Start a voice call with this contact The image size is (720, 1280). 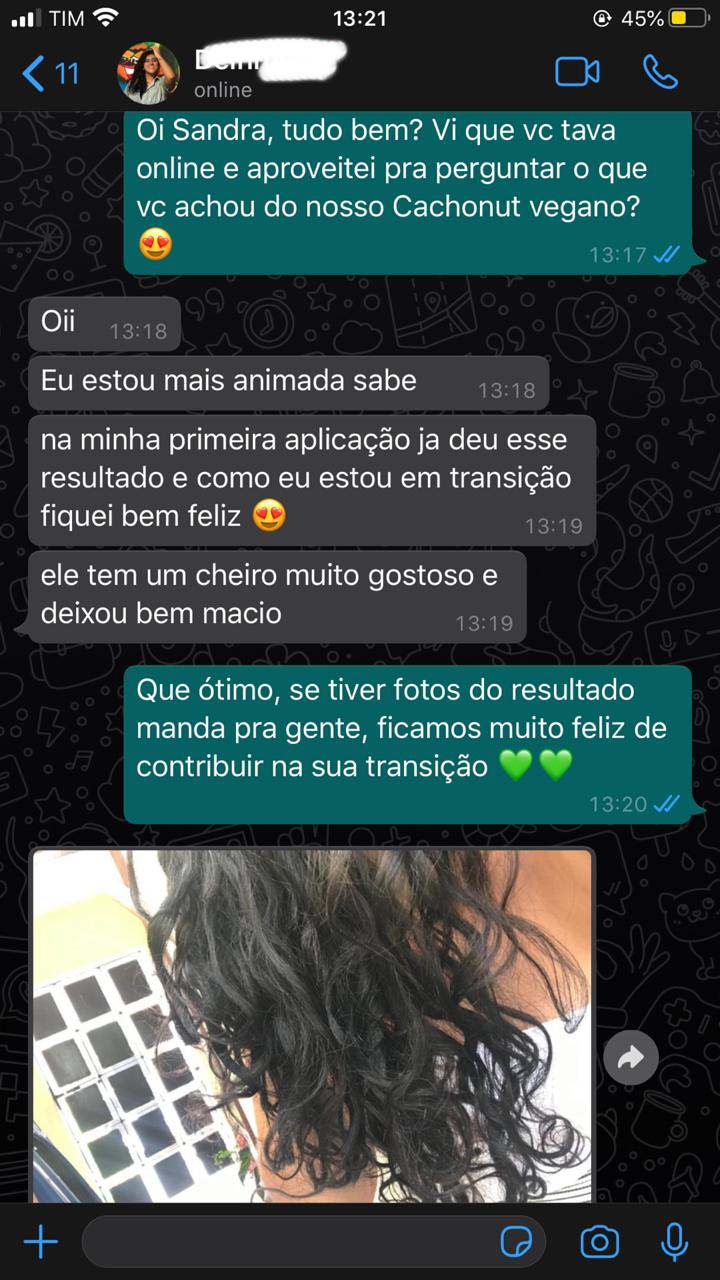[660, 72]
